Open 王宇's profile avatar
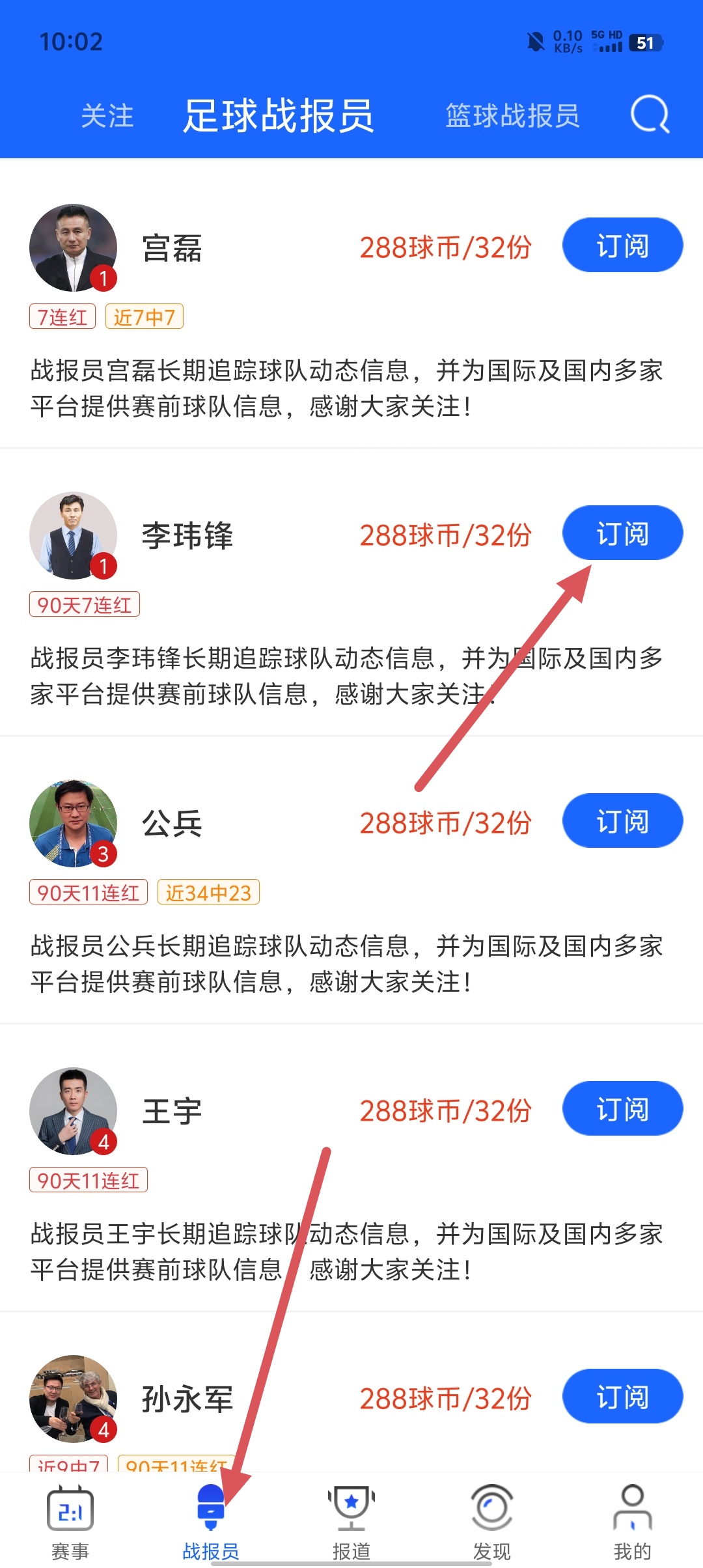 point(73,1111)
